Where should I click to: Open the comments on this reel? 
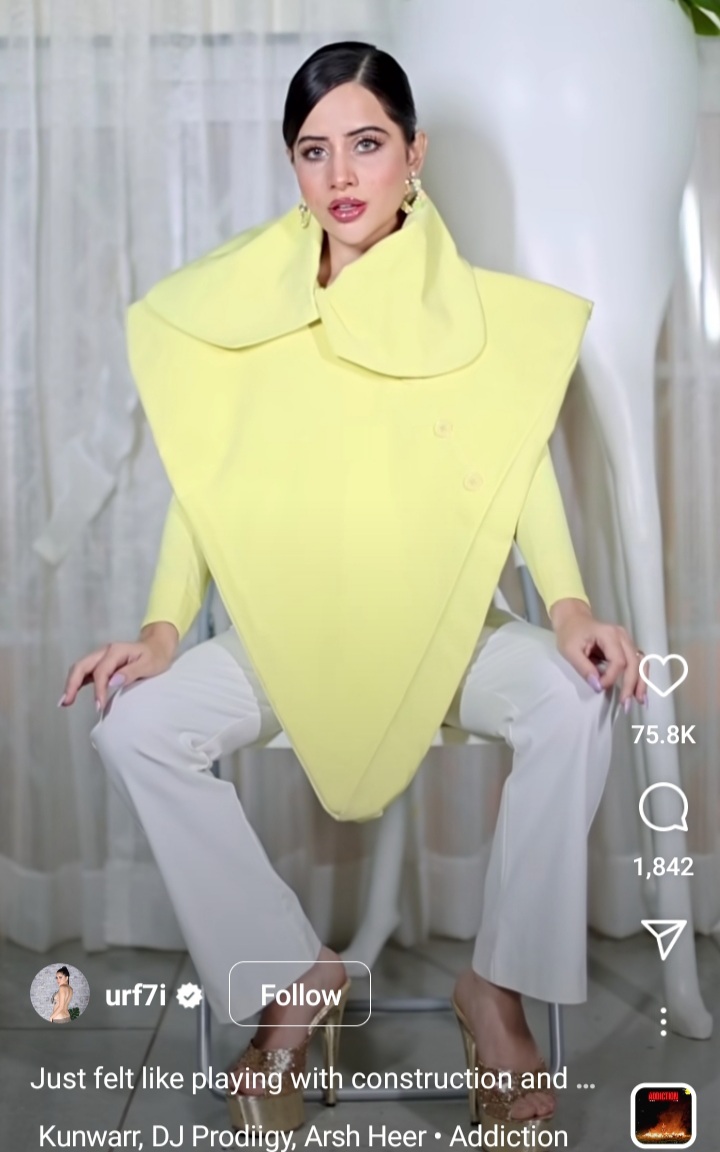(x=663, y=808)
